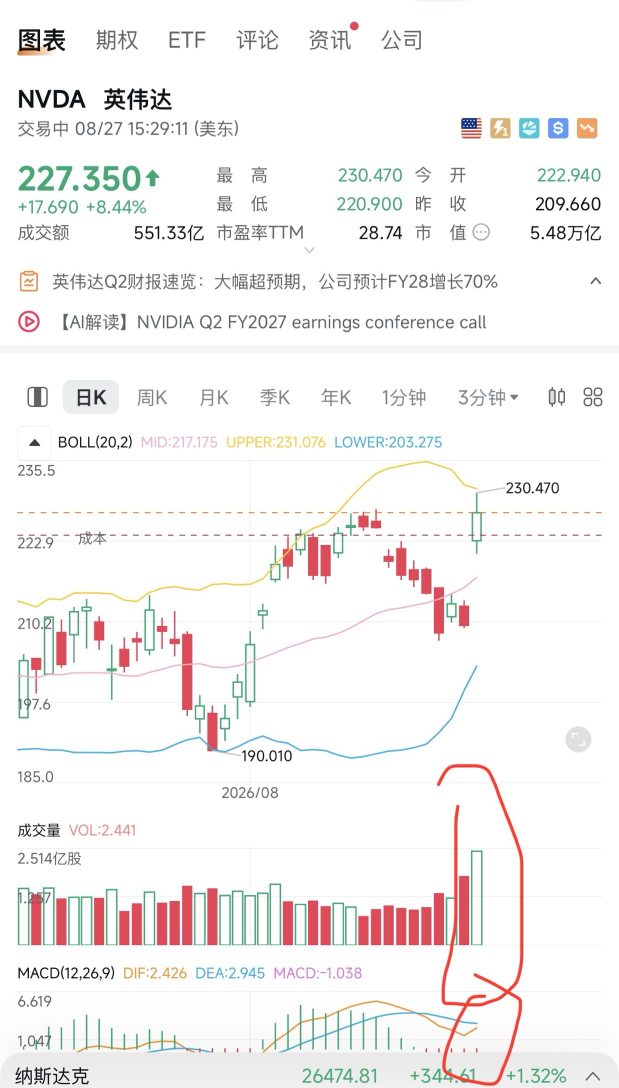This screenshot has width=619, height=1088.
Task: Switch to the 公司 tab
Action: pos(401,40)
